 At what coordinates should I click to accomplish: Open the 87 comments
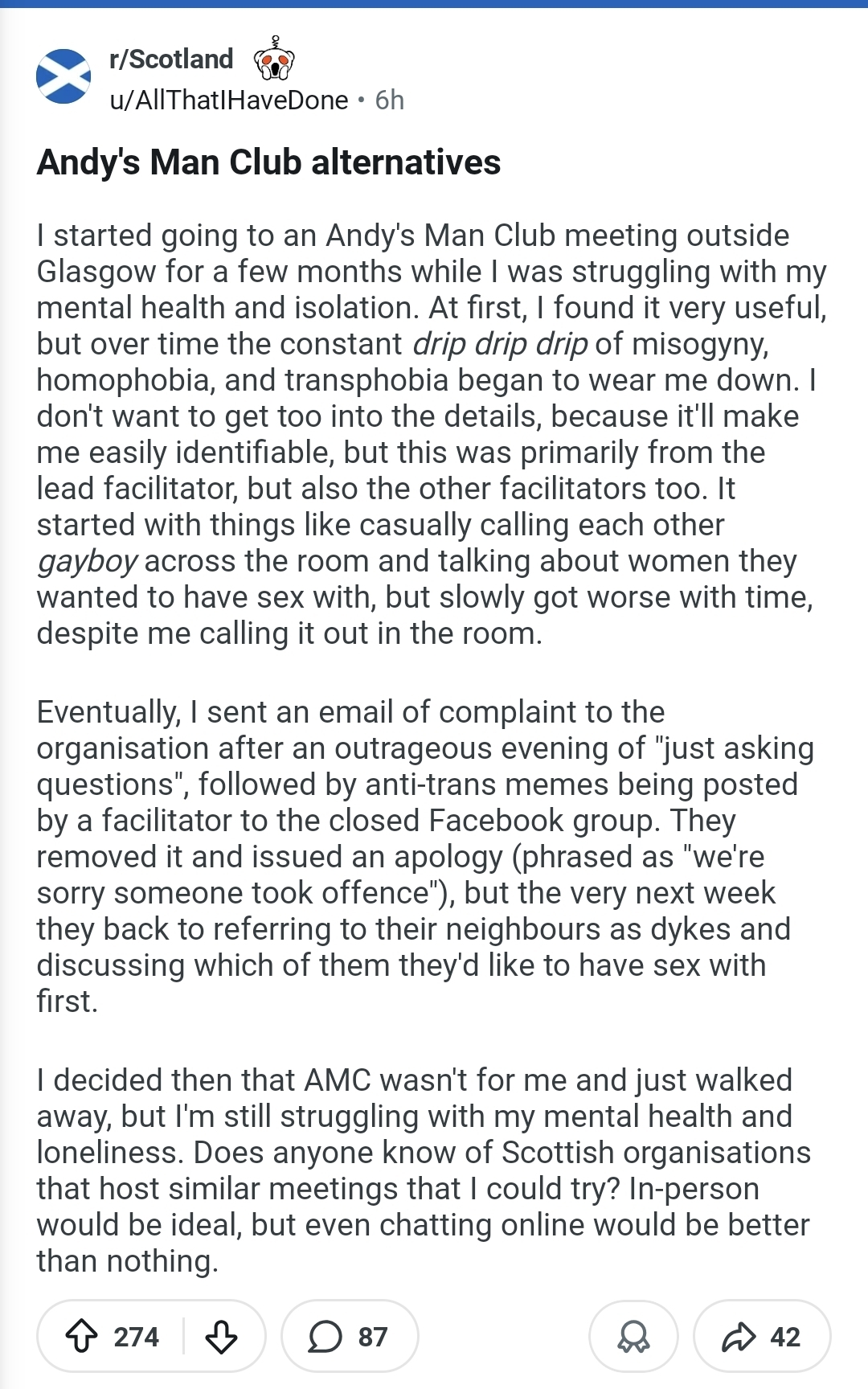coord(350,1337)
